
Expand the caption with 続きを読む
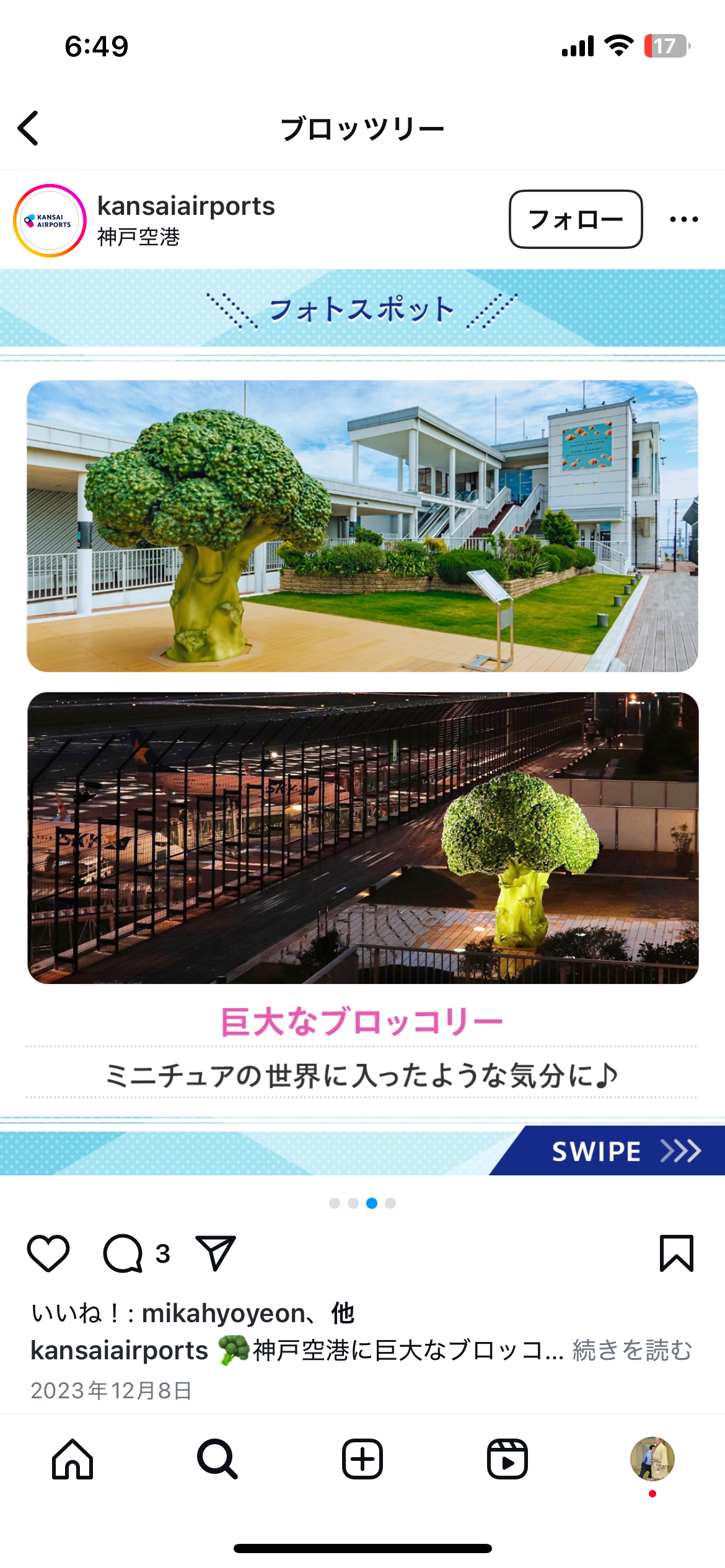(x=632, y=1351)
